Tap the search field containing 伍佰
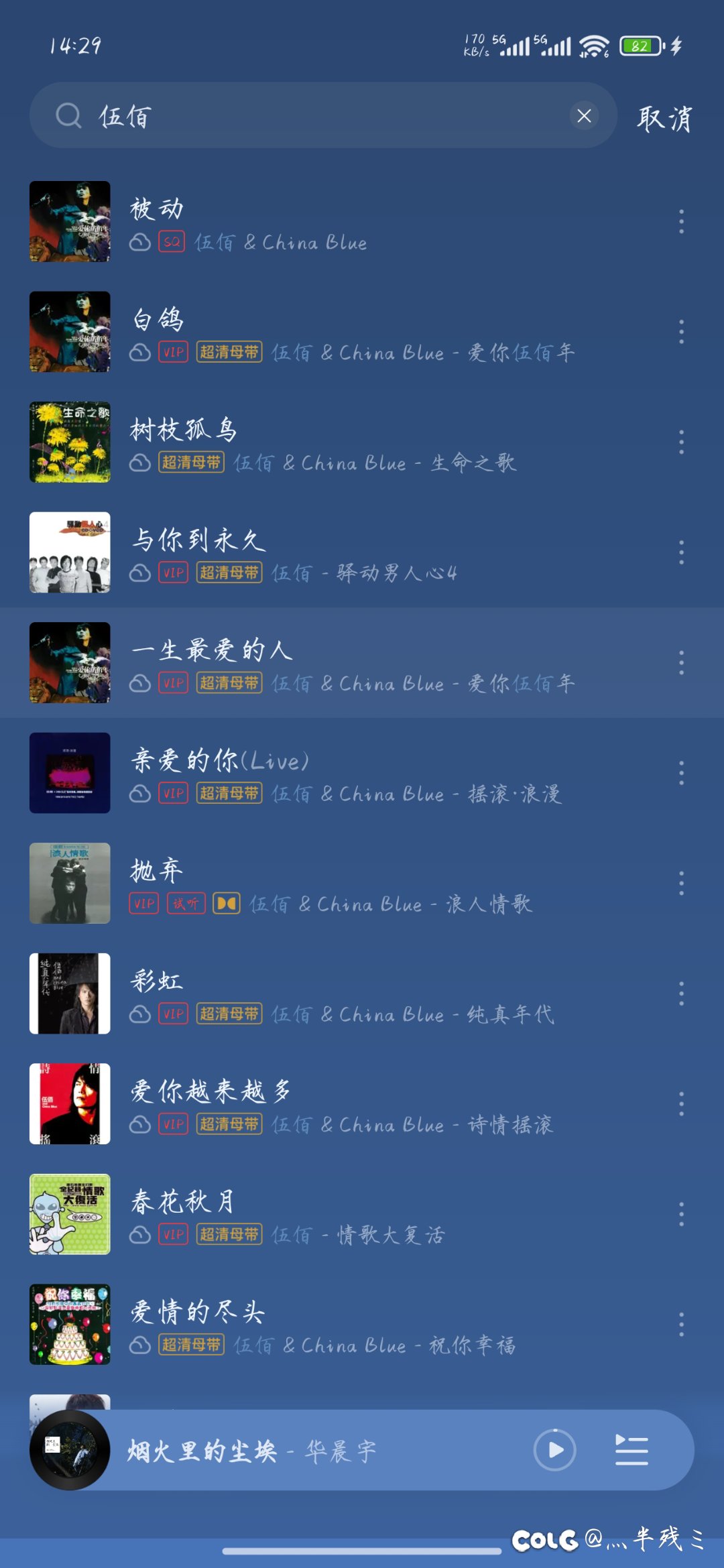 pyautogui.click(x=322, y=115)
